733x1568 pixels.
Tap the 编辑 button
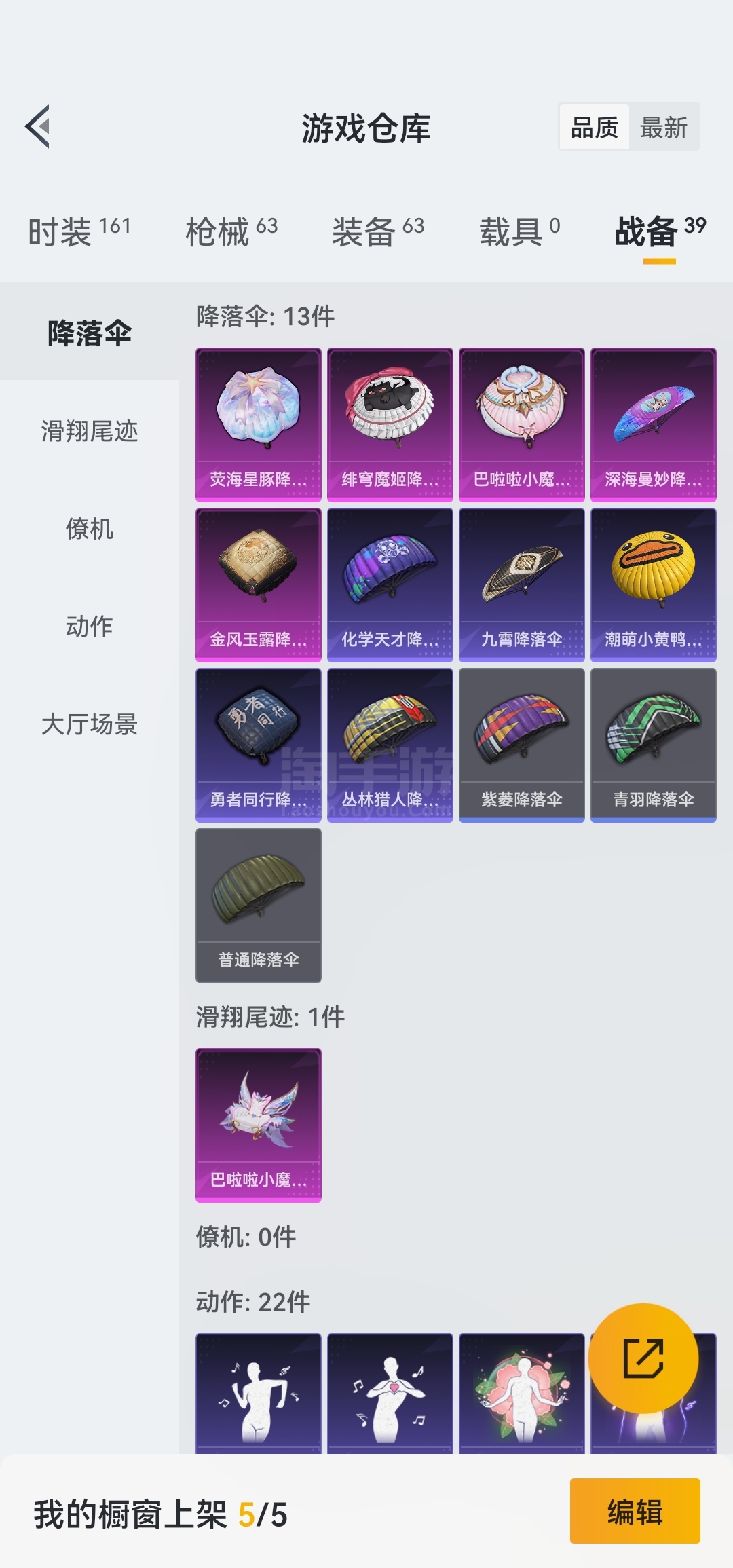pos(635,1511)
